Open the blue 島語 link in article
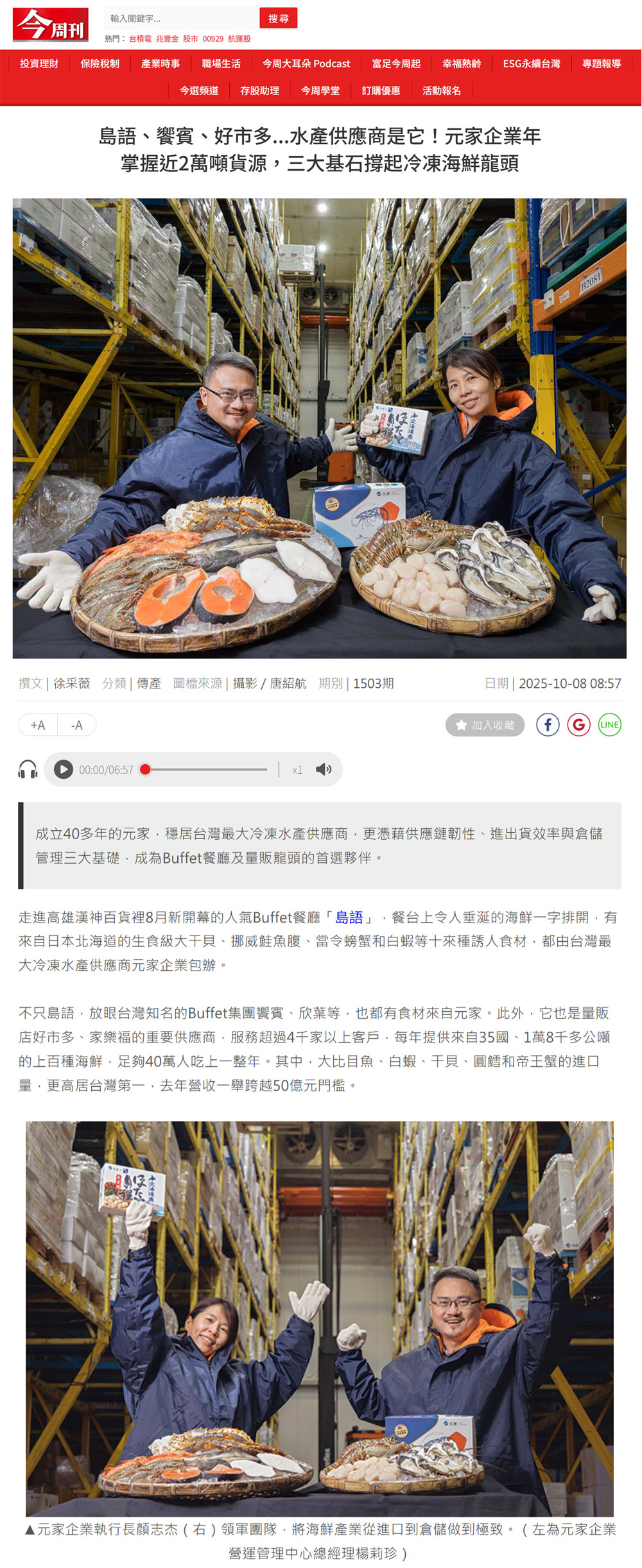 pos(349,917)
